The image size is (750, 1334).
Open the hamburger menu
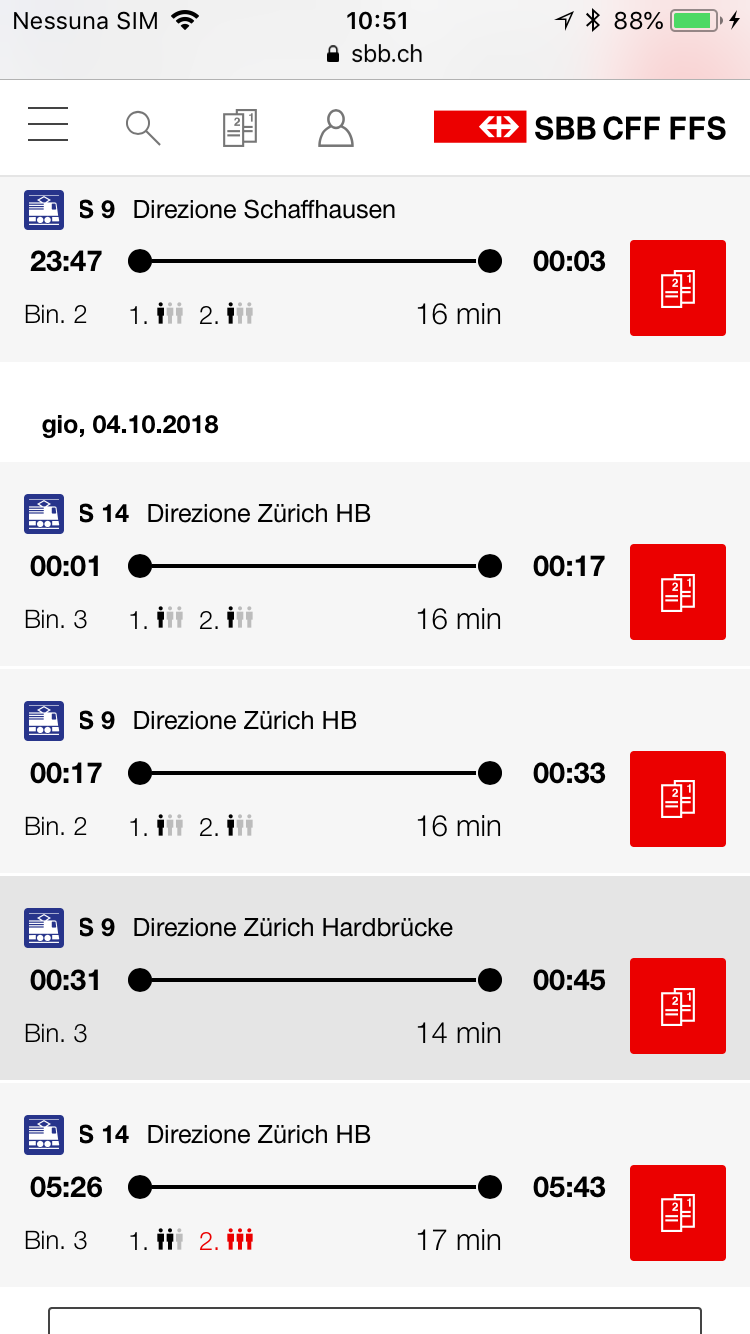pyautogui.click(x=48, y=127)
